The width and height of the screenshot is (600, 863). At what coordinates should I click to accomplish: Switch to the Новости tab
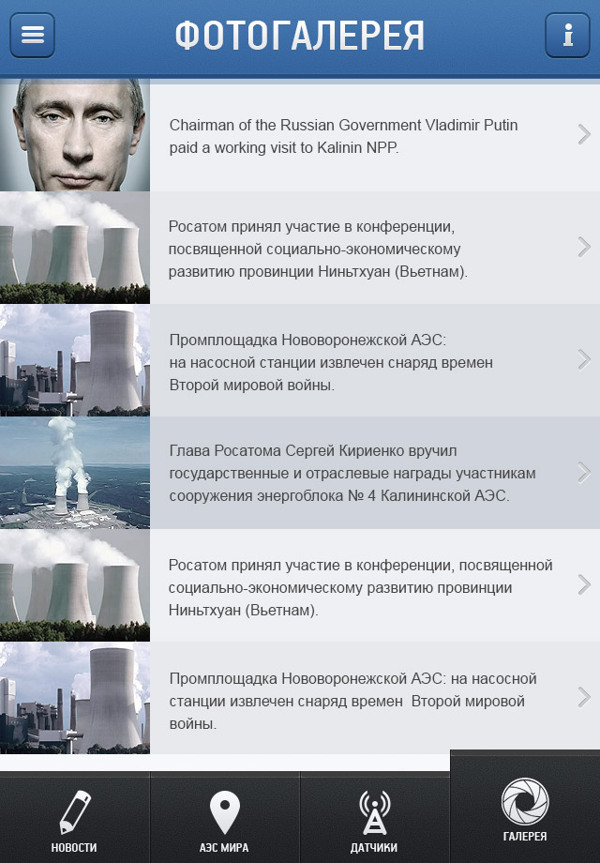coord(74,820)
